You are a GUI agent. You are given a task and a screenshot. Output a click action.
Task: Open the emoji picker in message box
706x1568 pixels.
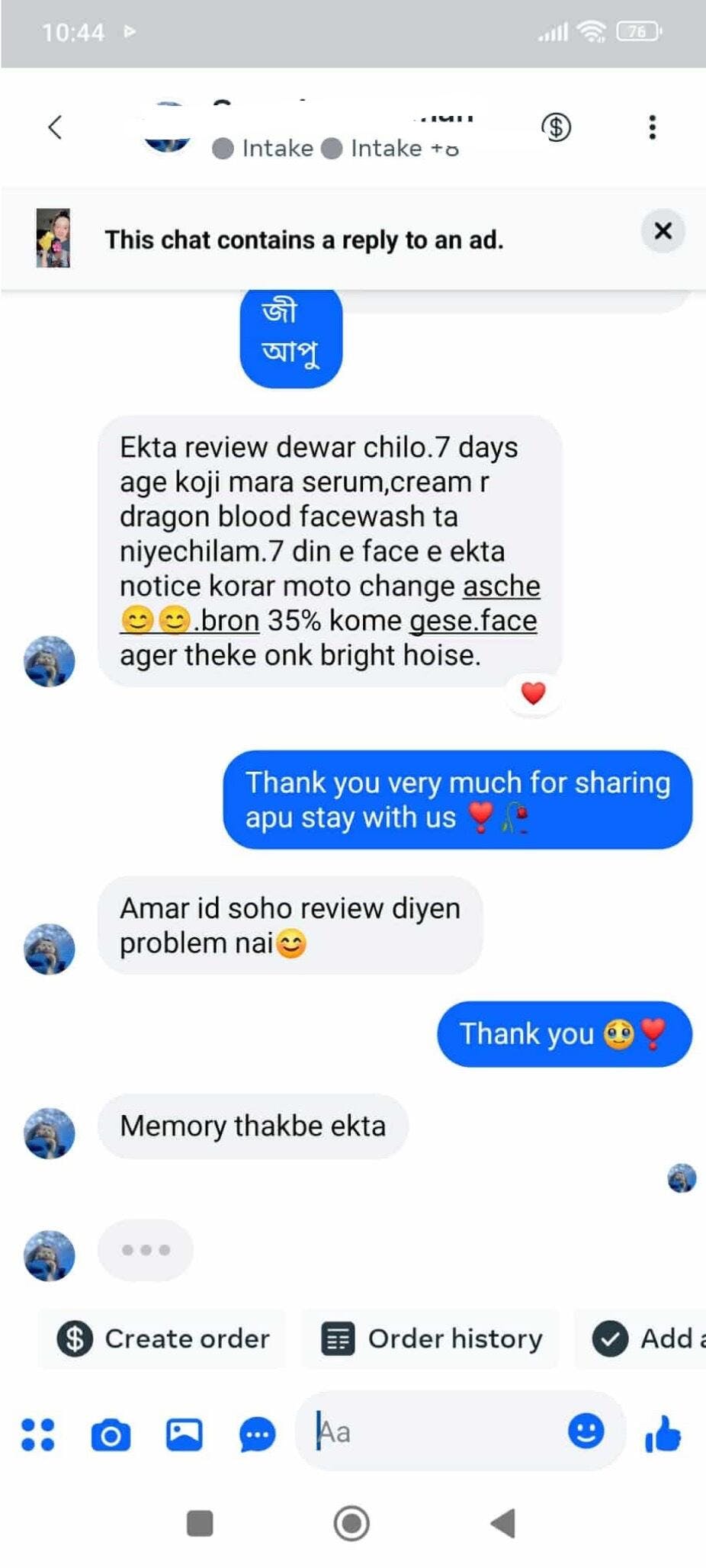click(586, 1431)
